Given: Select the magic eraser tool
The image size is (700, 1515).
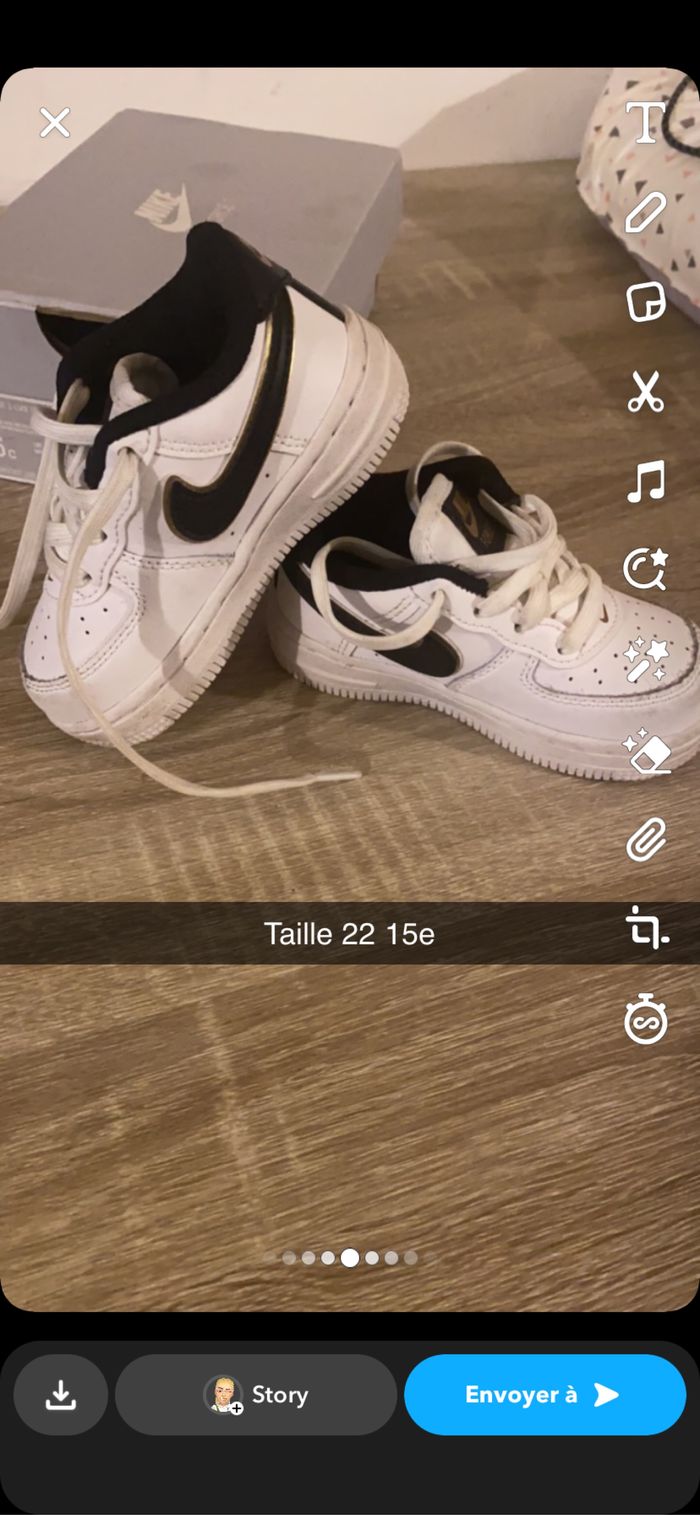Looking at the screenshot, I should click(x=645, y=752).
